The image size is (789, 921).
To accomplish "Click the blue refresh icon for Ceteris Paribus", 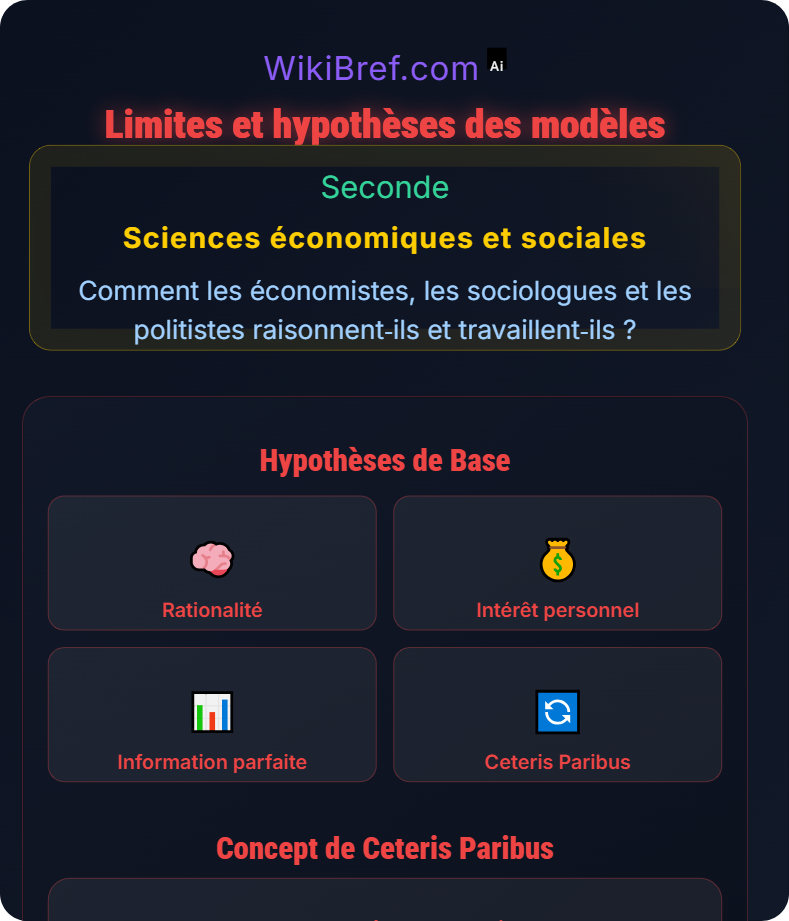I will click(x=557, y=711).
